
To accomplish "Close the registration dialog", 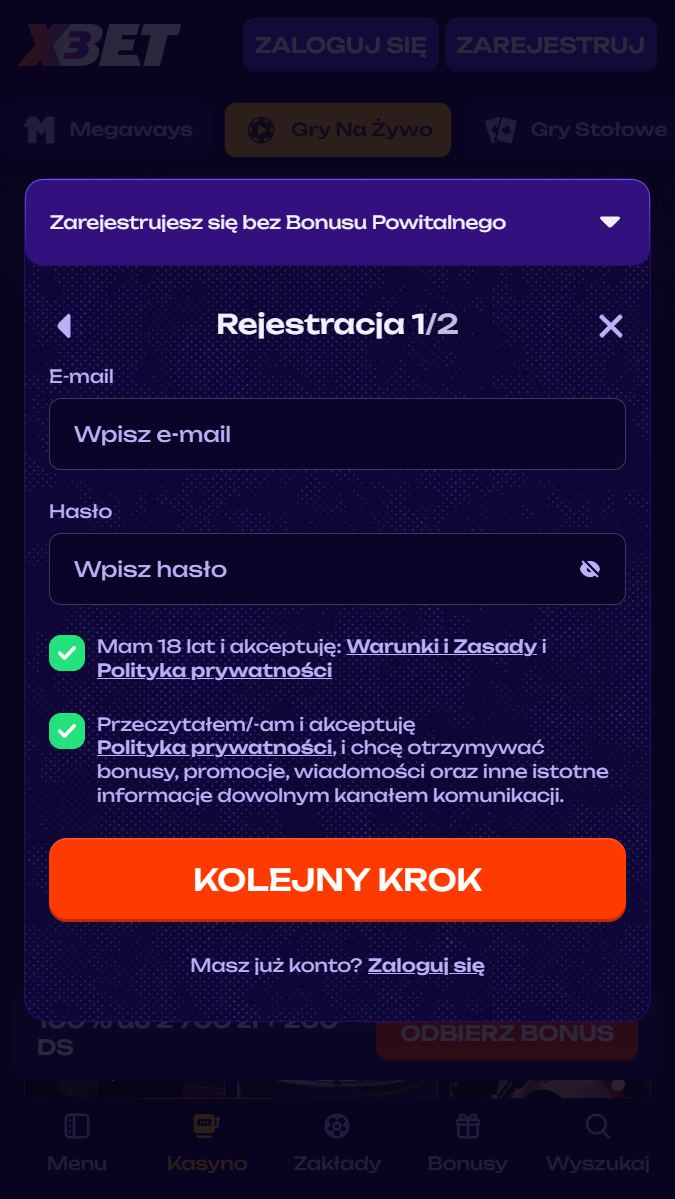I will pos(610,325).
